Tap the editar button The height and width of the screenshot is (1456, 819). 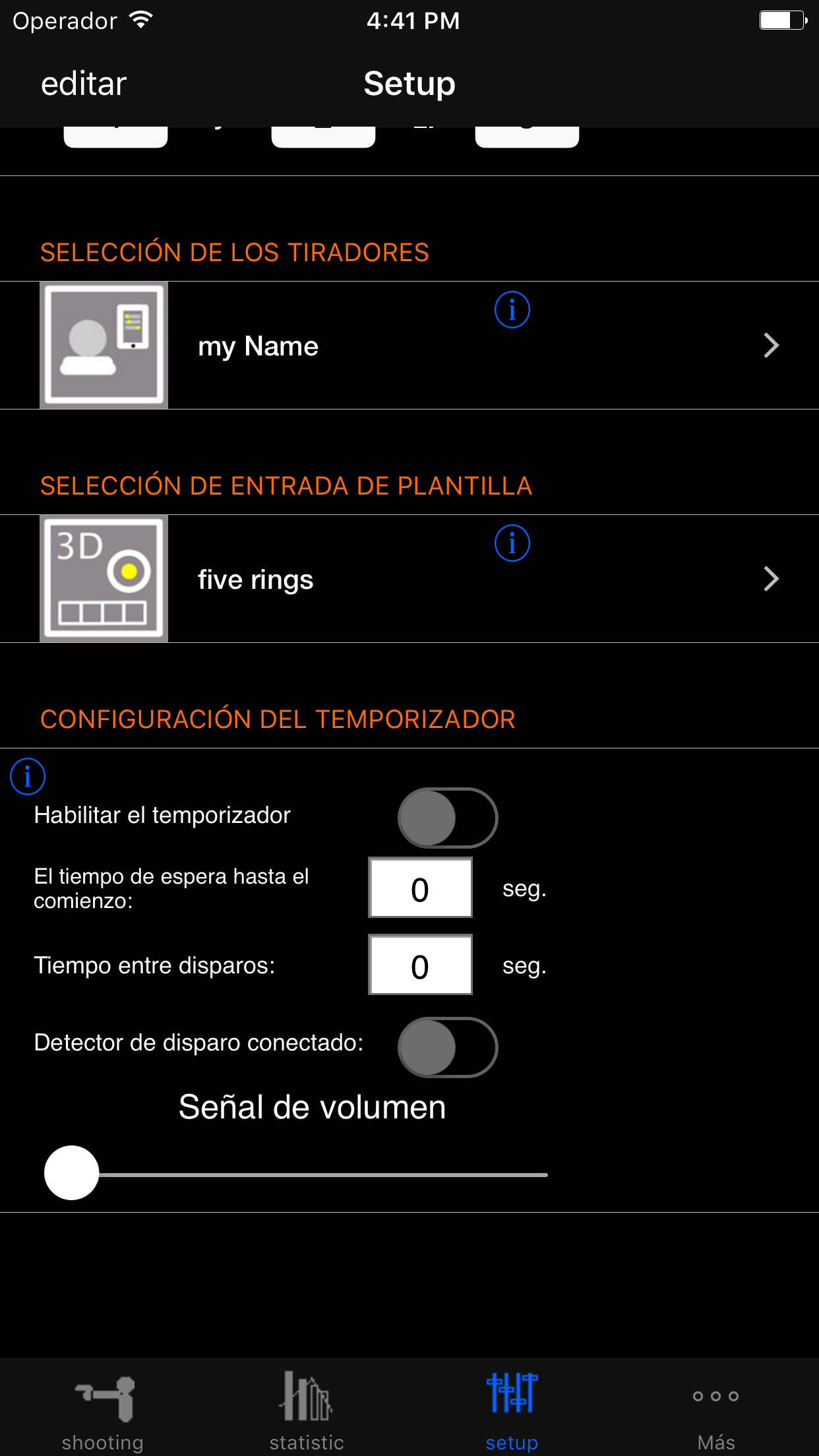(x=84, y=84)
